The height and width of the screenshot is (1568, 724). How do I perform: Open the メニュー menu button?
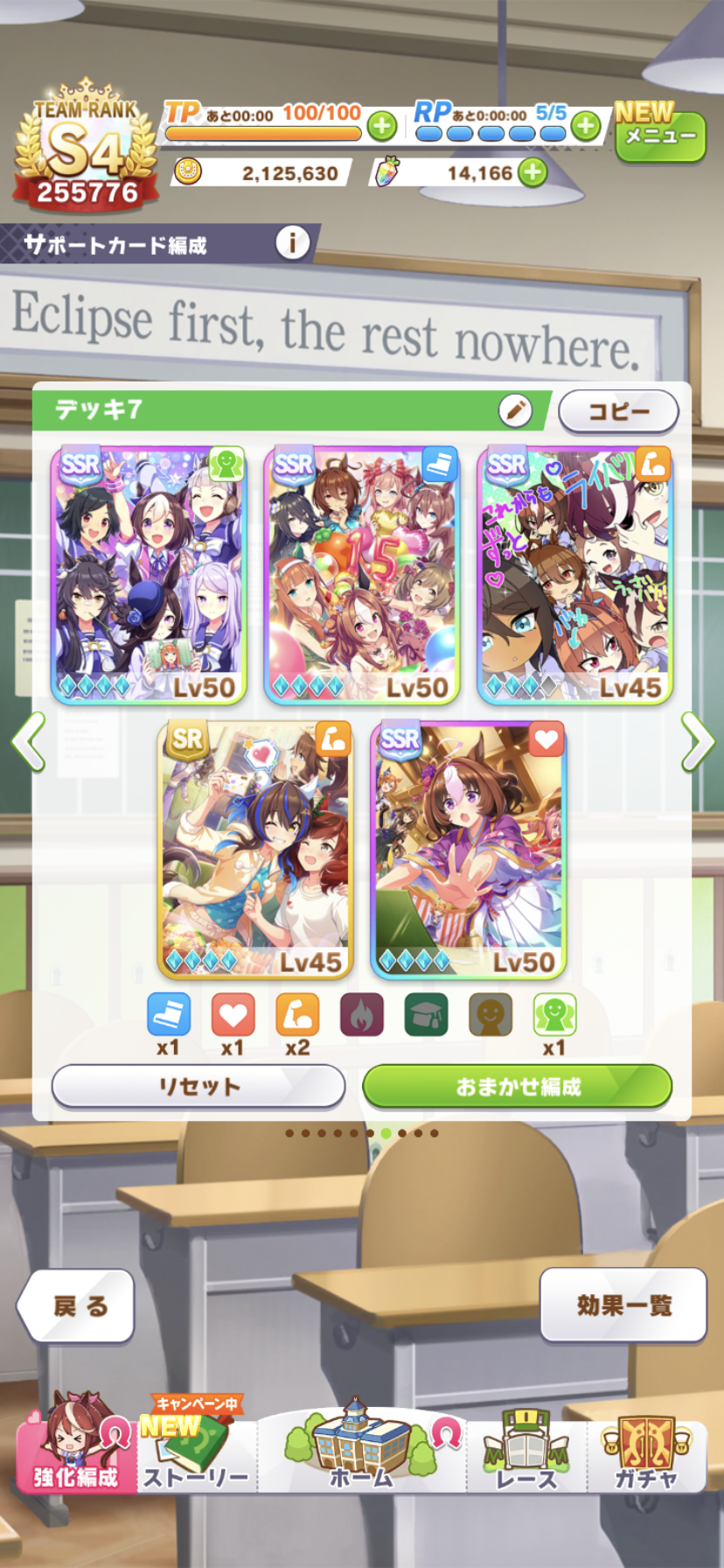(660, 136)
